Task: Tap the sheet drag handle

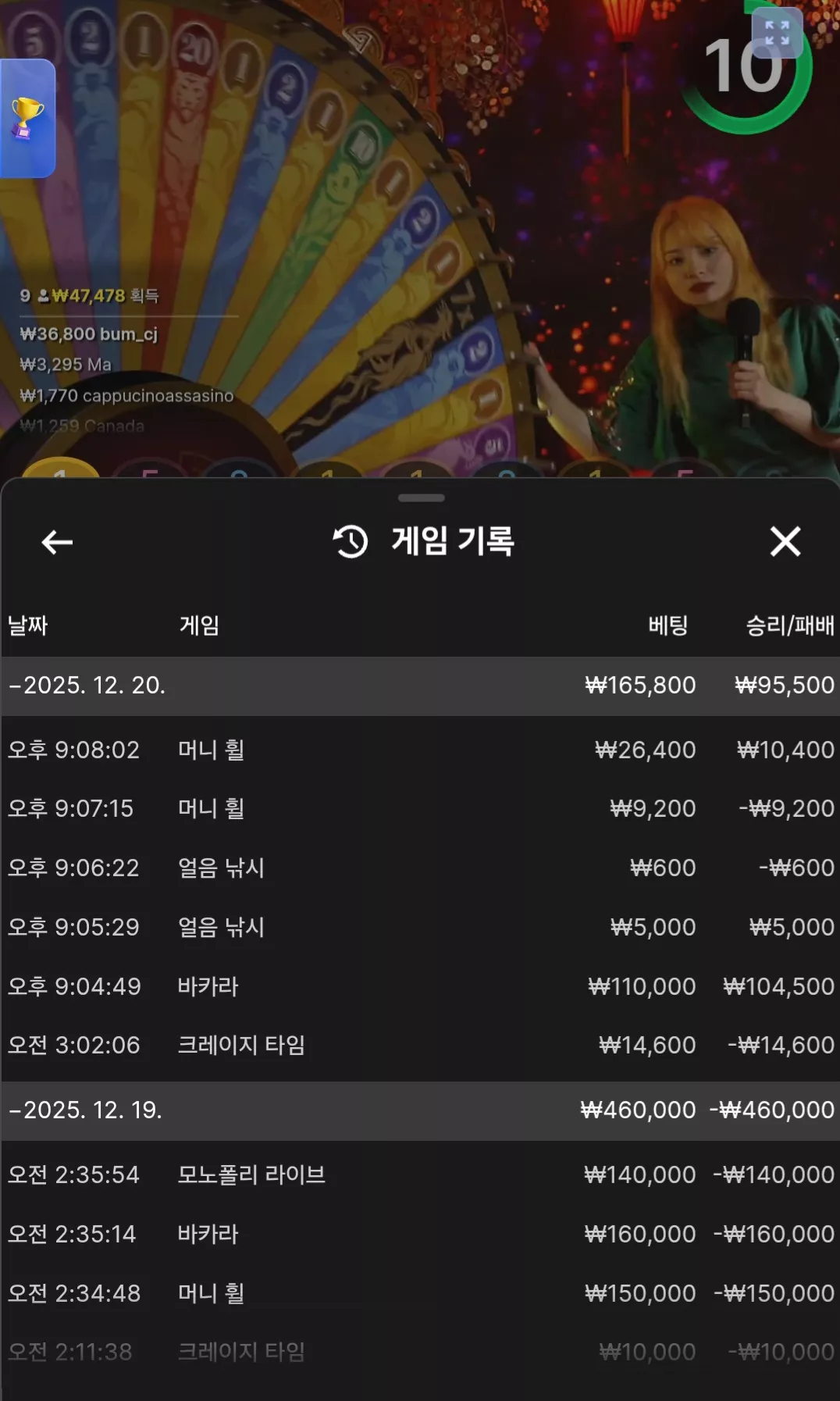Action: pyautogui.click(x=421, y=497)
